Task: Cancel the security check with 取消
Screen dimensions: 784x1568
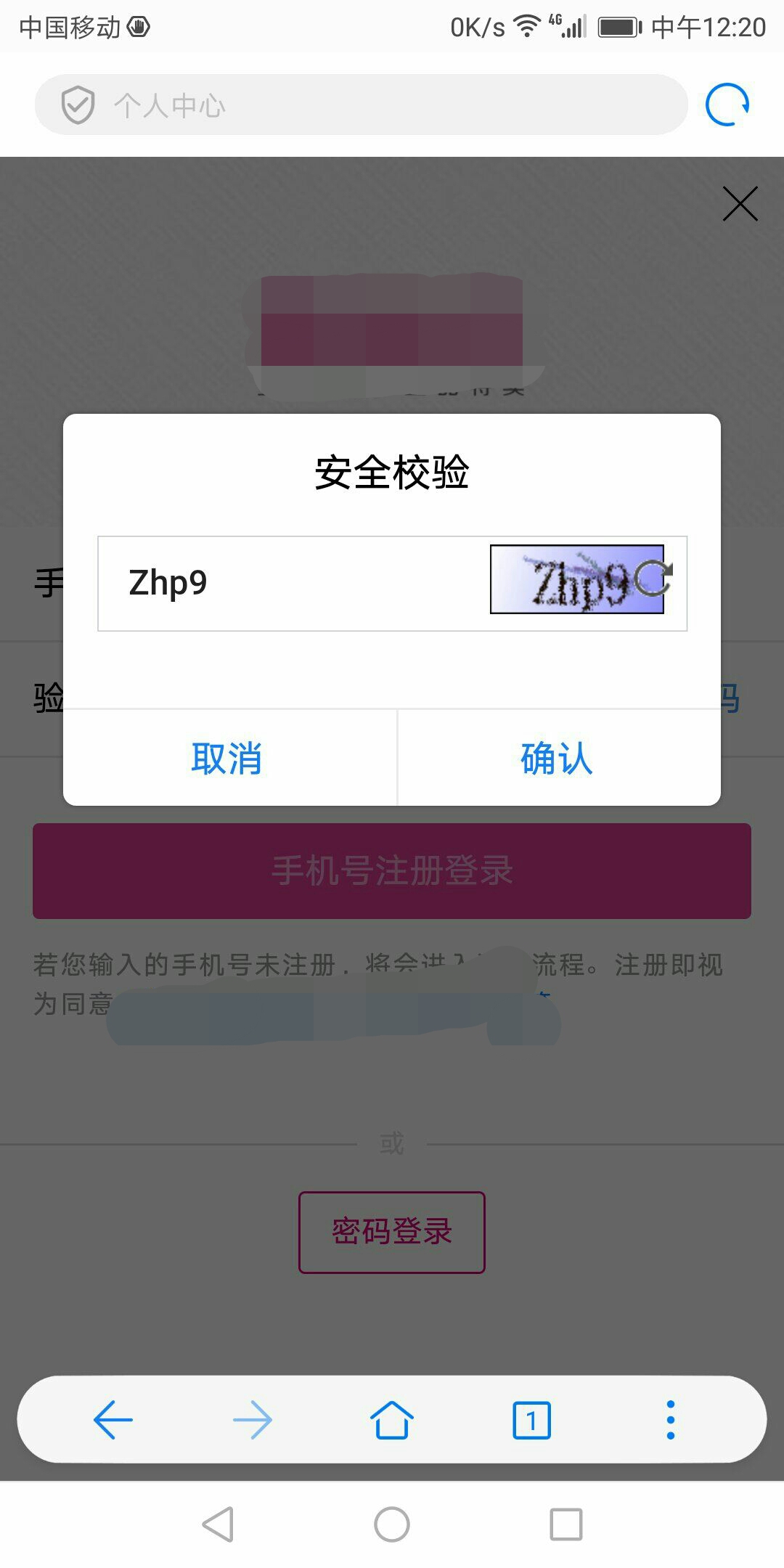Action: click(229, 759)
